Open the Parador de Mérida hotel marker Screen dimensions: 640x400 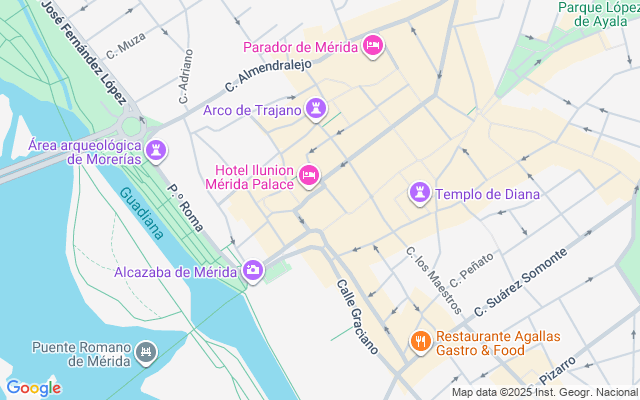click(373, 45)
